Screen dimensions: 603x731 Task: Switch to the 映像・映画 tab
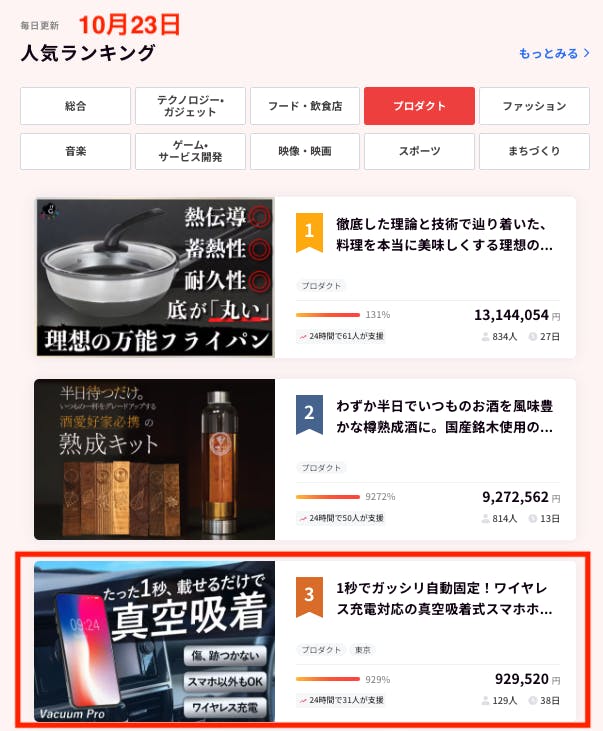pos(304,151)
